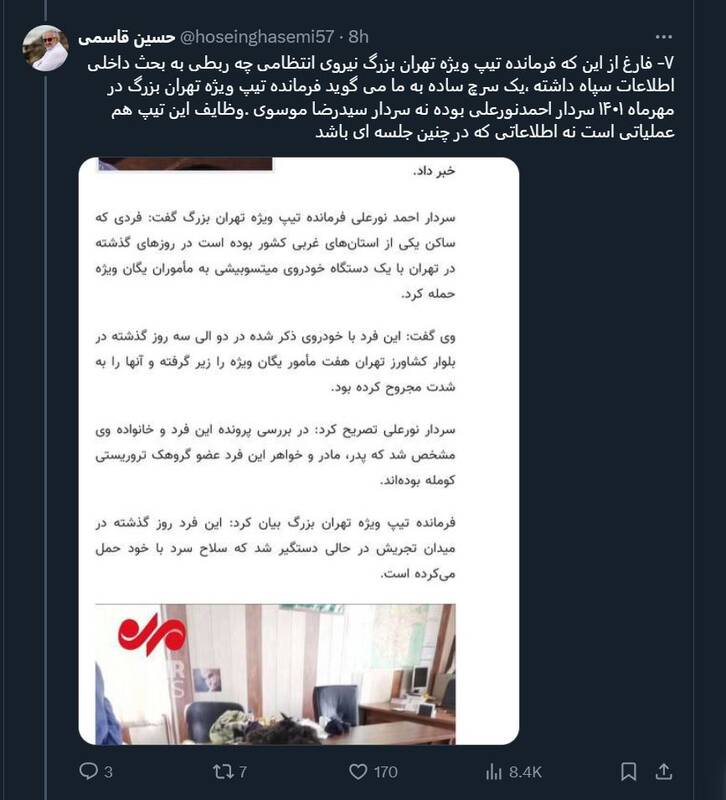Bookmark this tweet
Image resolution: width=726 pixels, height=800 pixels.
coord(628,771)
